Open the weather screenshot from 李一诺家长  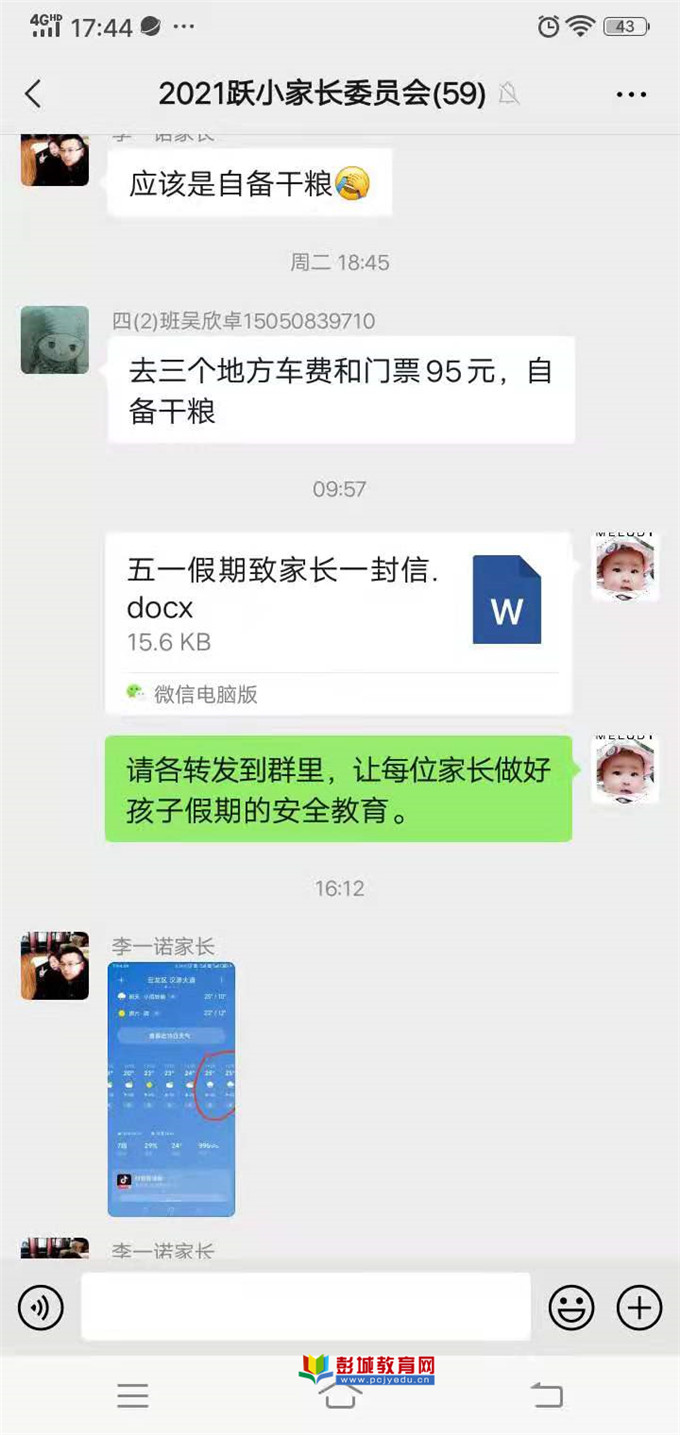[x=171, y=1089]
